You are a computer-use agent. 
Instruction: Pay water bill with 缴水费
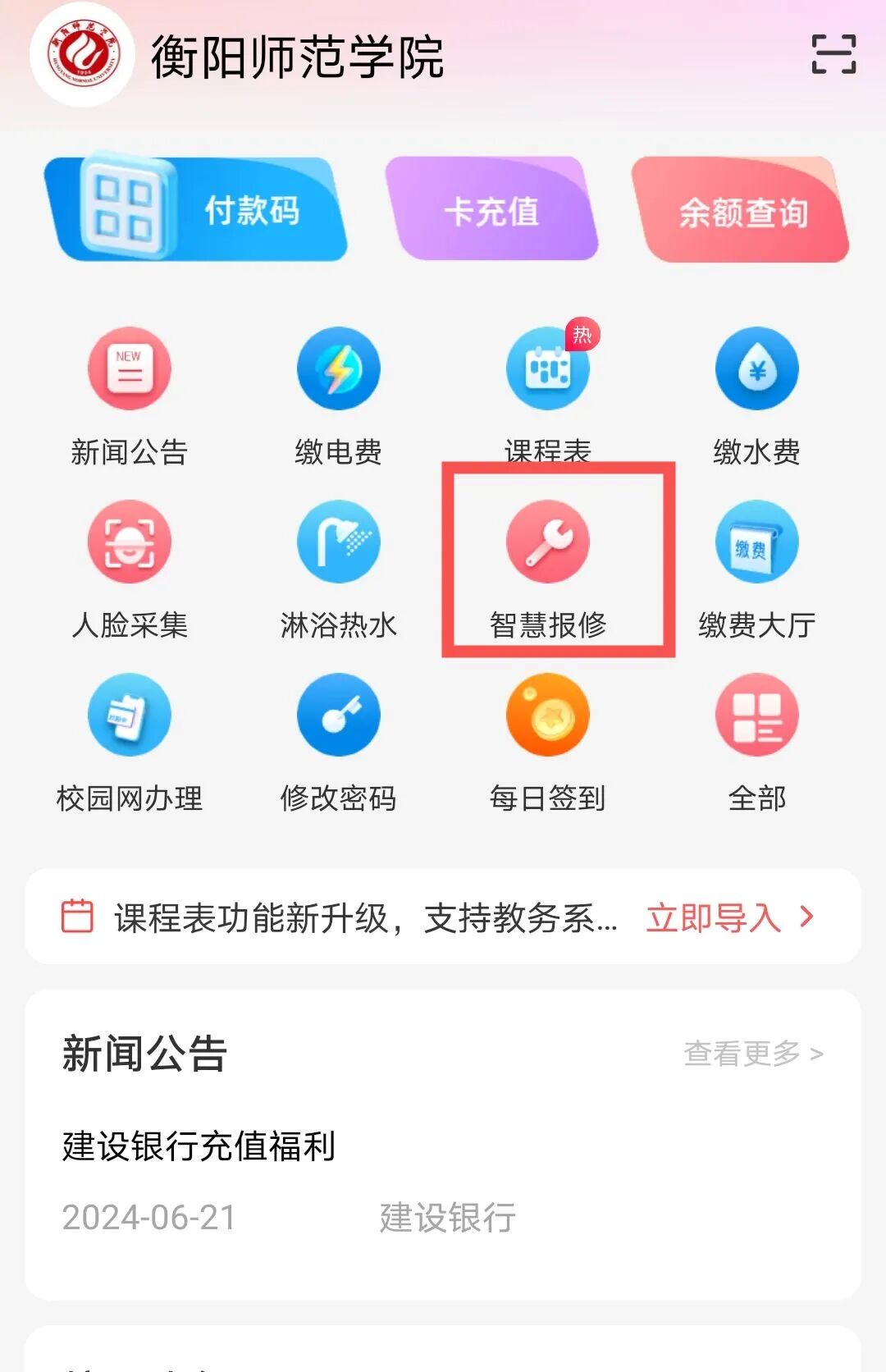[x=756, y=369]
